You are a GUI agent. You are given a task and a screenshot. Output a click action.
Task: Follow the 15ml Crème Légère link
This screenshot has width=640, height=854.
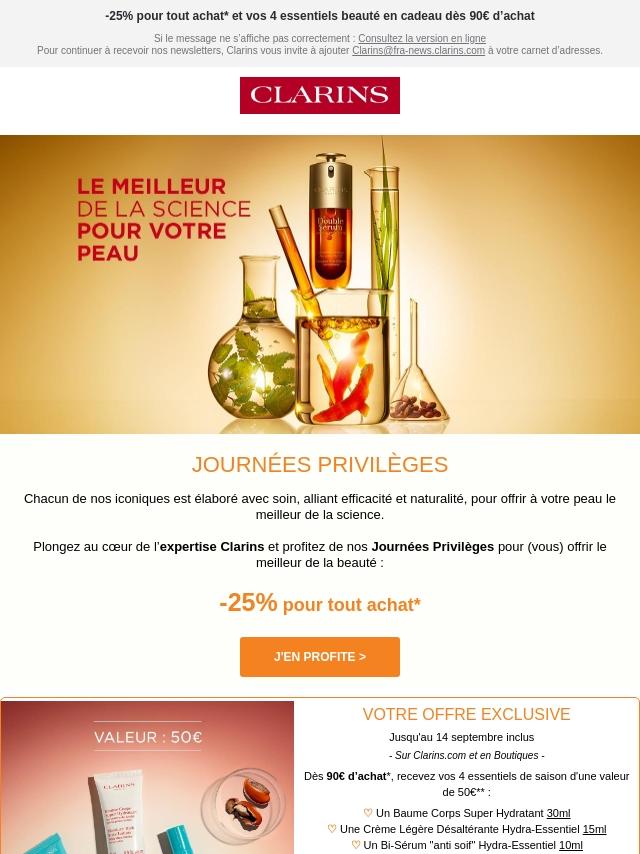tap(594, 830)
